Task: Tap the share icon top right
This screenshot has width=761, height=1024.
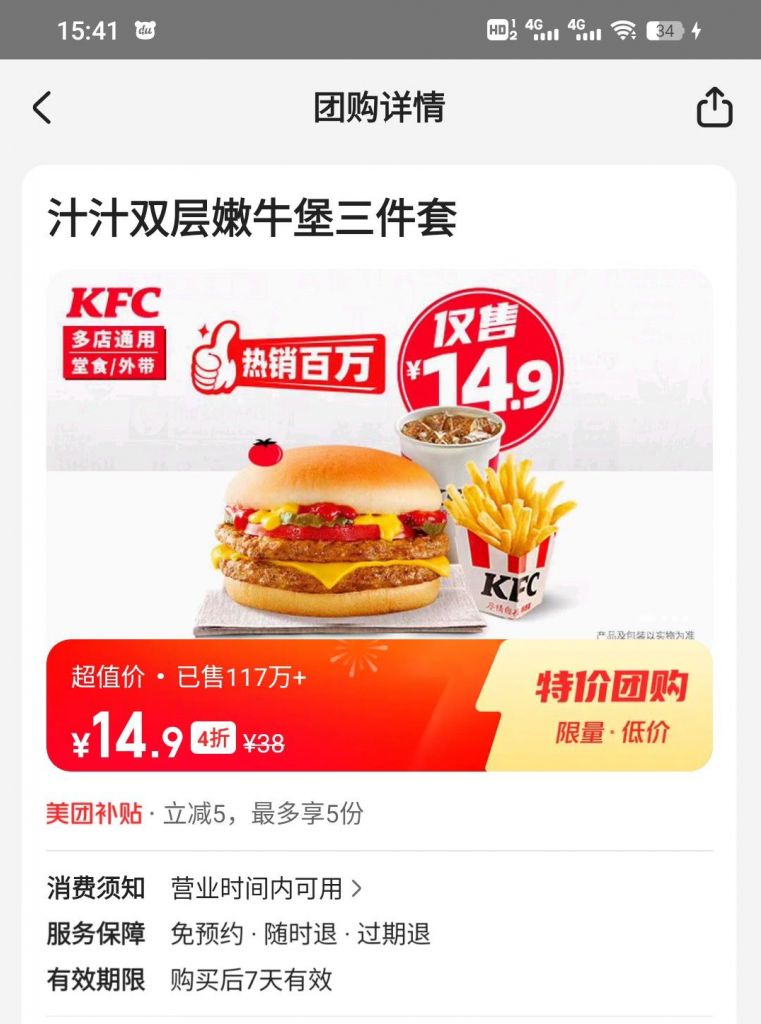Action: (714, 108)
